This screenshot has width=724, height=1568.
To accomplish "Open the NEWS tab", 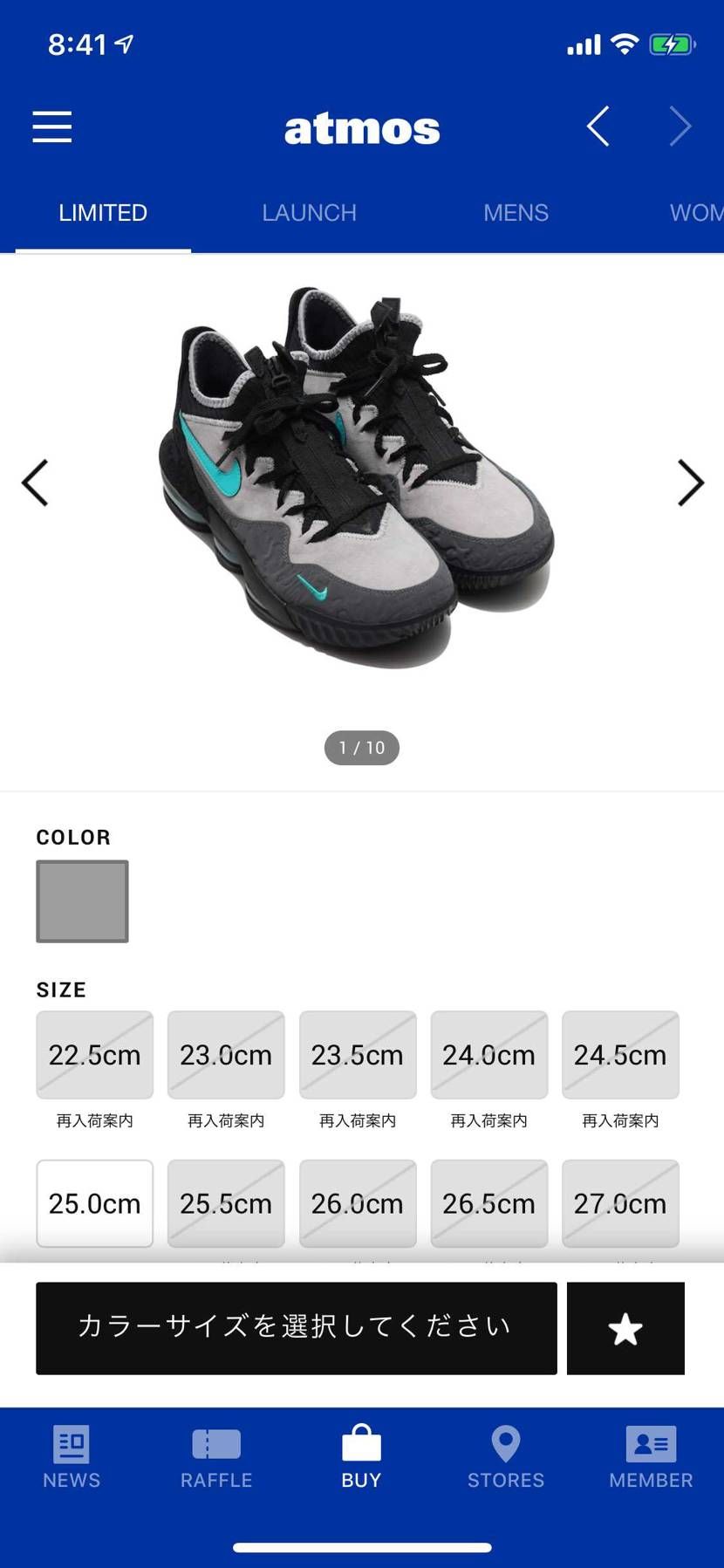I will (x=72, y=1457).
